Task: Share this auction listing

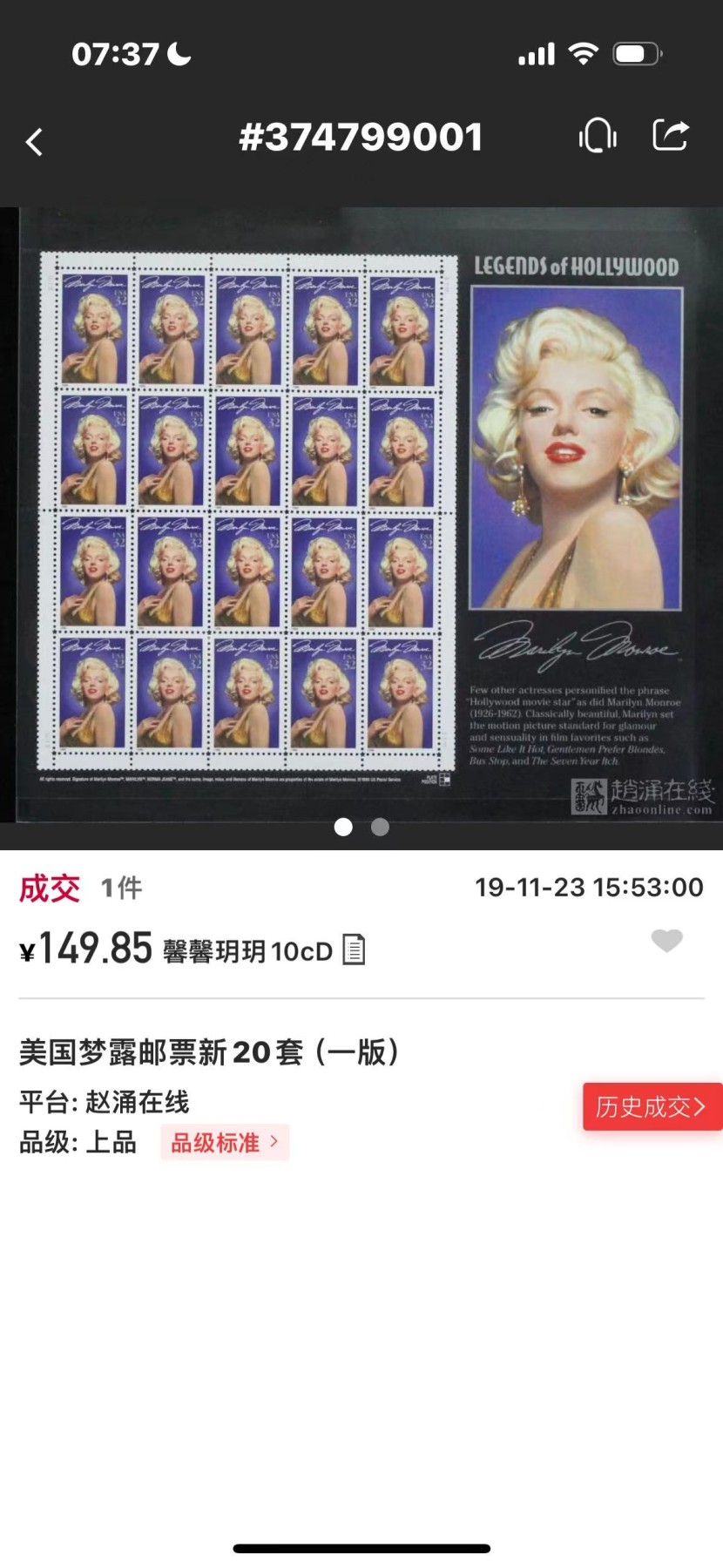Action: (670, 136)
